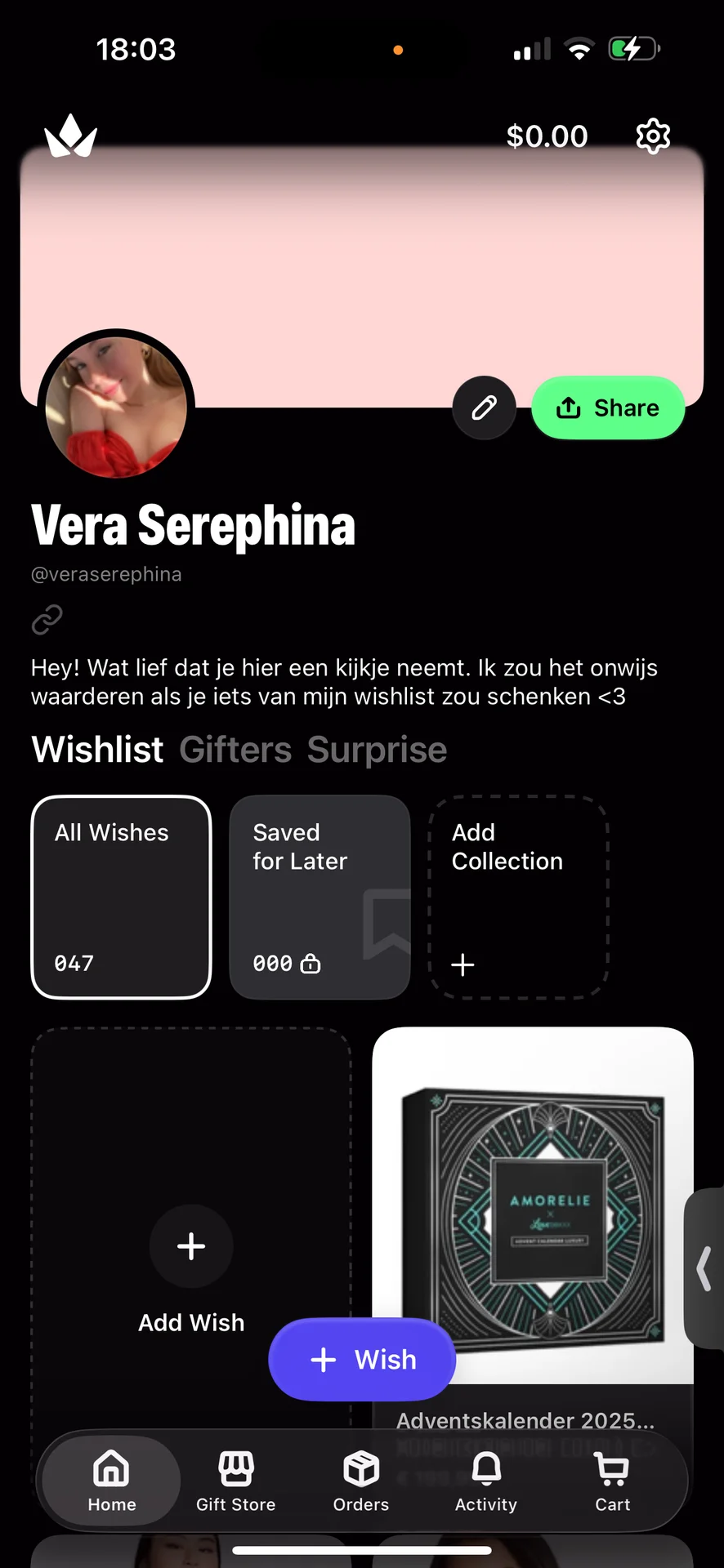Switch to the Surprise tab
This screenshot has width=724, height=1568.
377,750
